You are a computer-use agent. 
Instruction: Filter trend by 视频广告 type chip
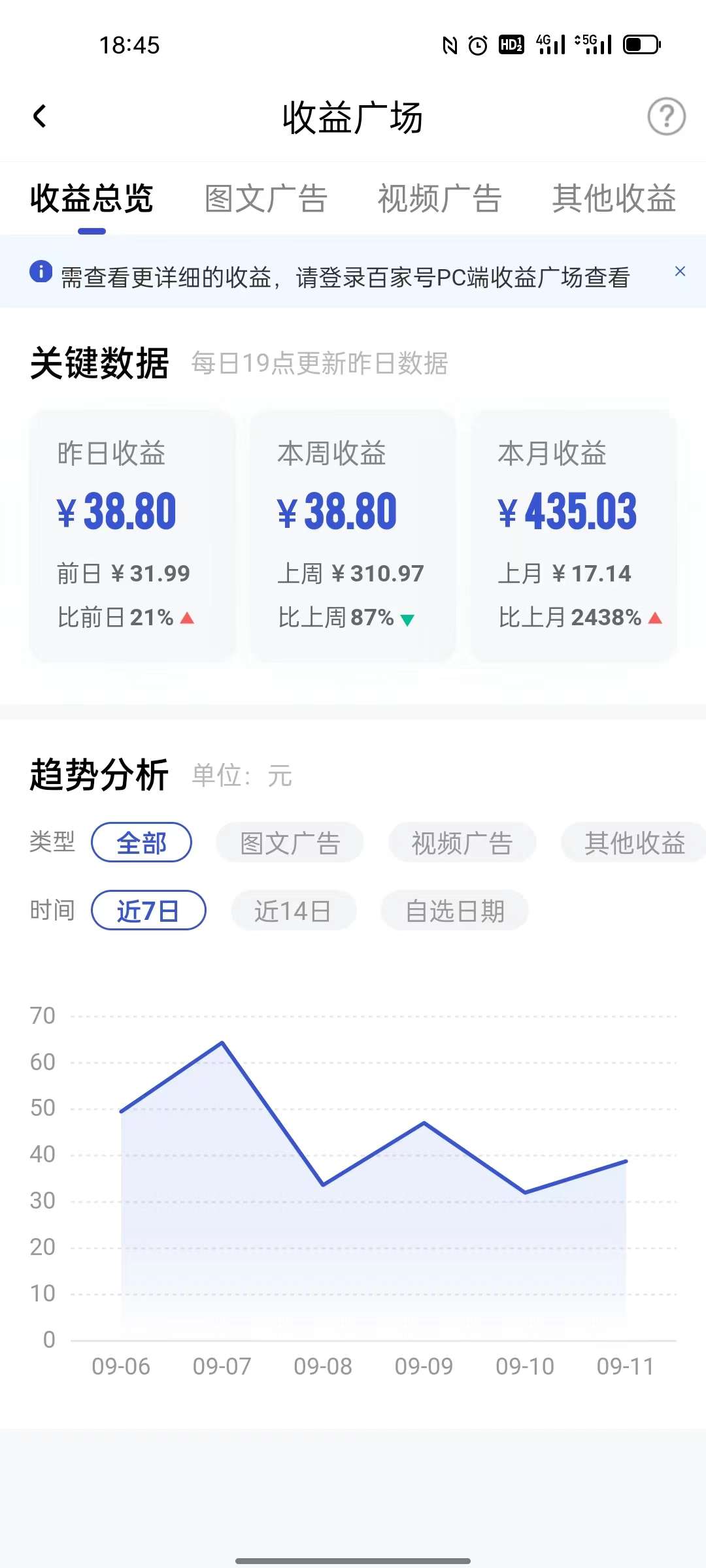[x=462, y=842]
